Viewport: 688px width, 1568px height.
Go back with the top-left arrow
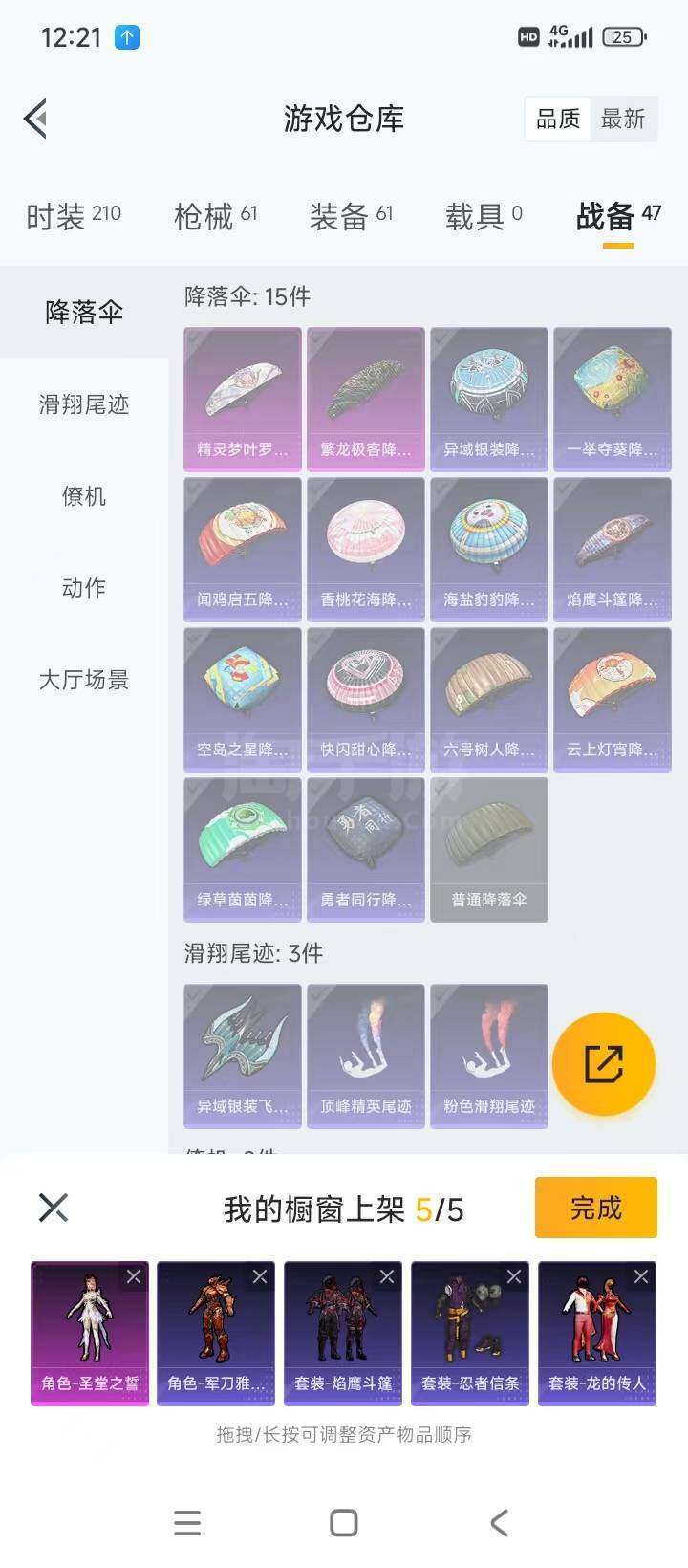click(36, 119)
